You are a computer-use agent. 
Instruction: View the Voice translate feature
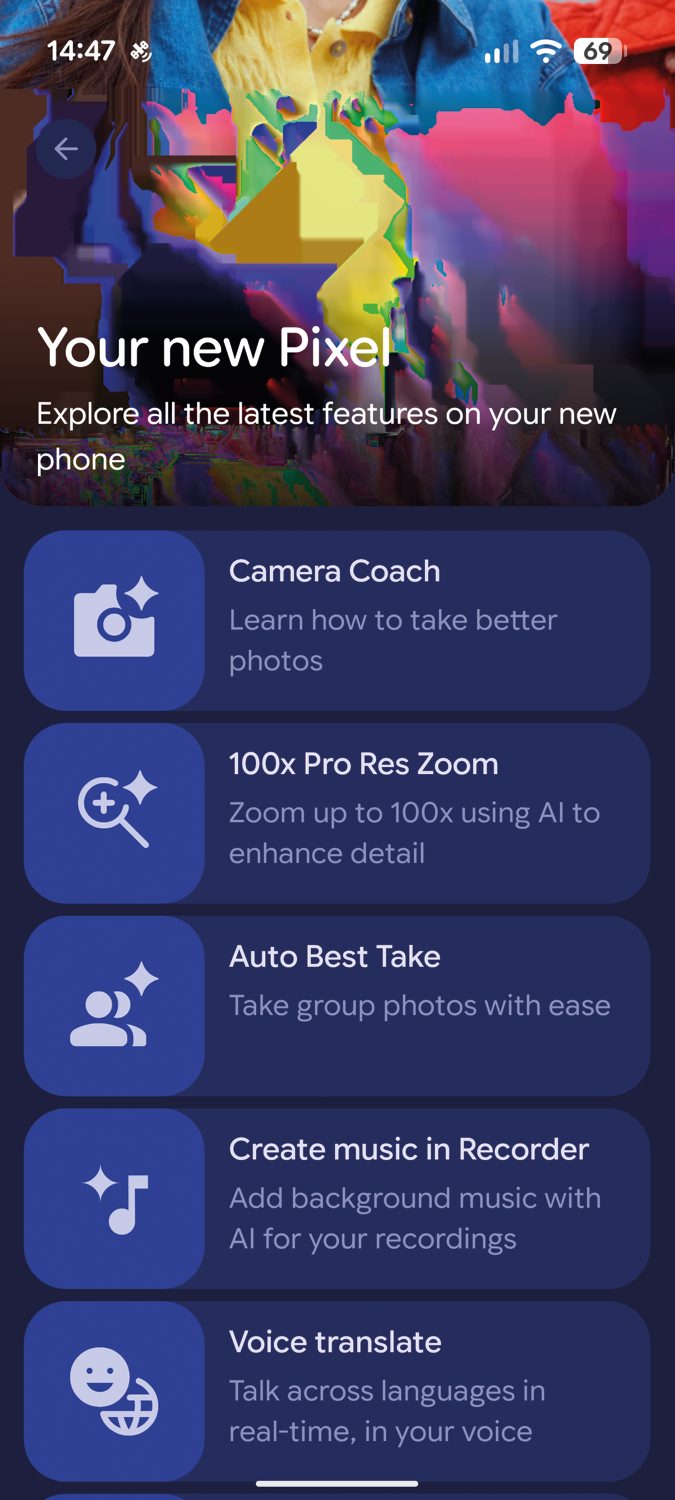tap(337, 1390)
